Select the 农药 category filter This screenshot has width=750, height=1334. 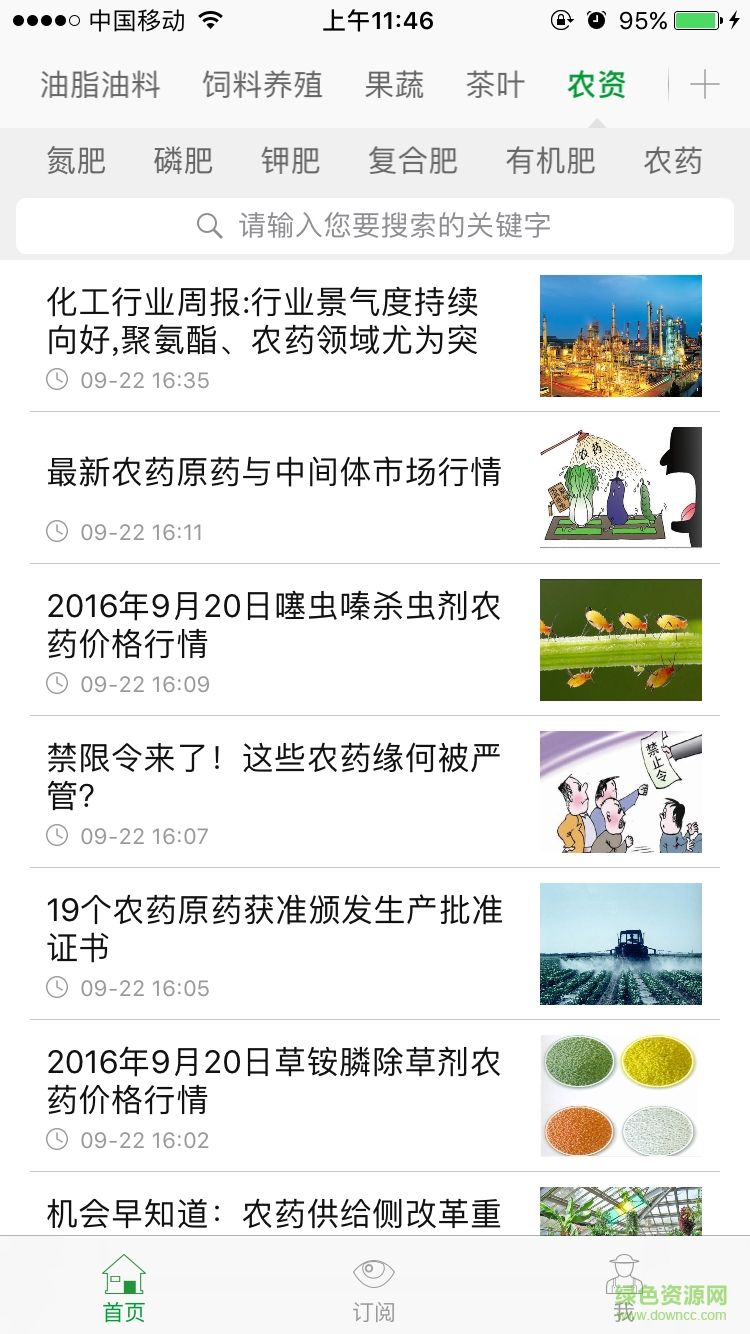674,160
